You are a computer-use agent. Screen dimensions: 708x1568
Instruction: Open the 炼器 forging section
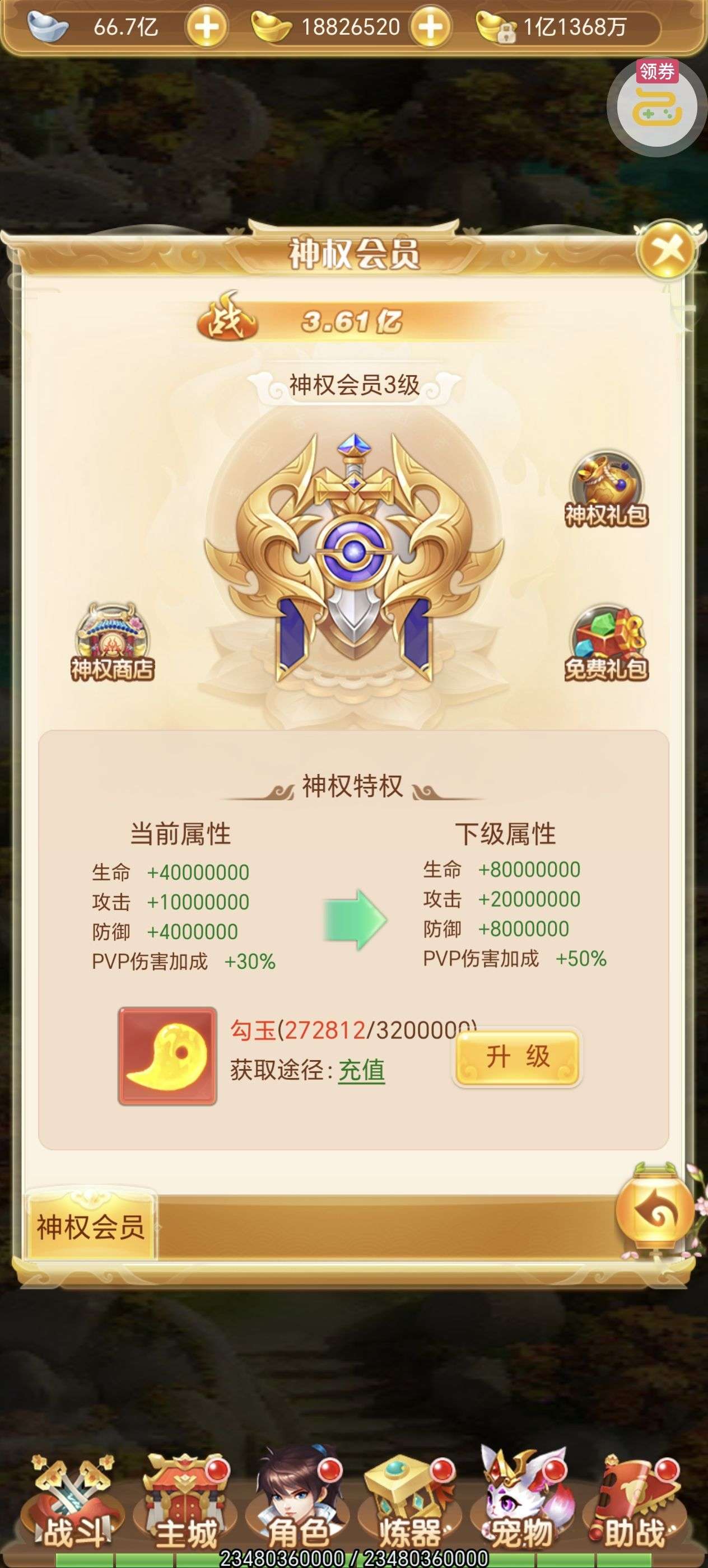coord(409,1504)
